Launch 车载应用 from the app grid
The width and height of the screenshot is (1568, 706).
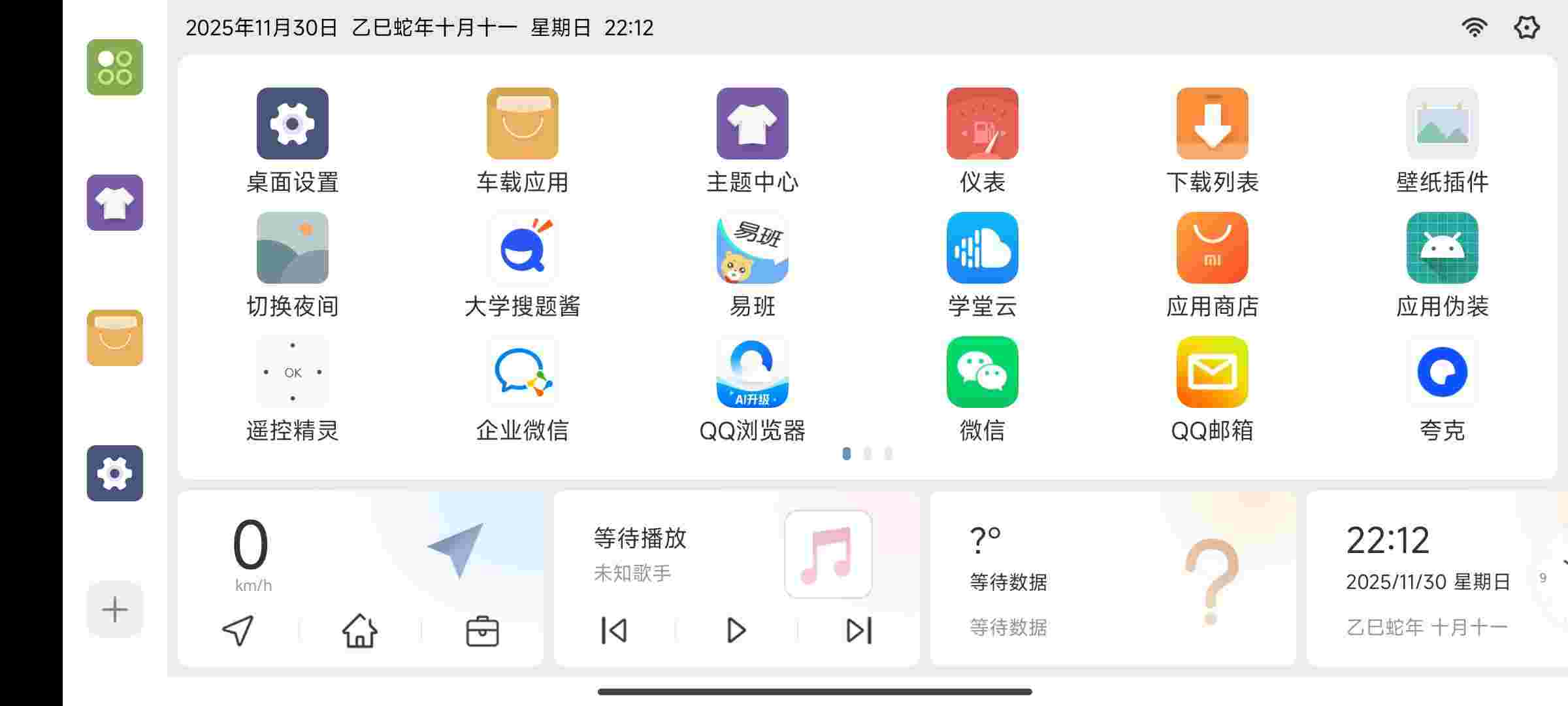[522, 124]
